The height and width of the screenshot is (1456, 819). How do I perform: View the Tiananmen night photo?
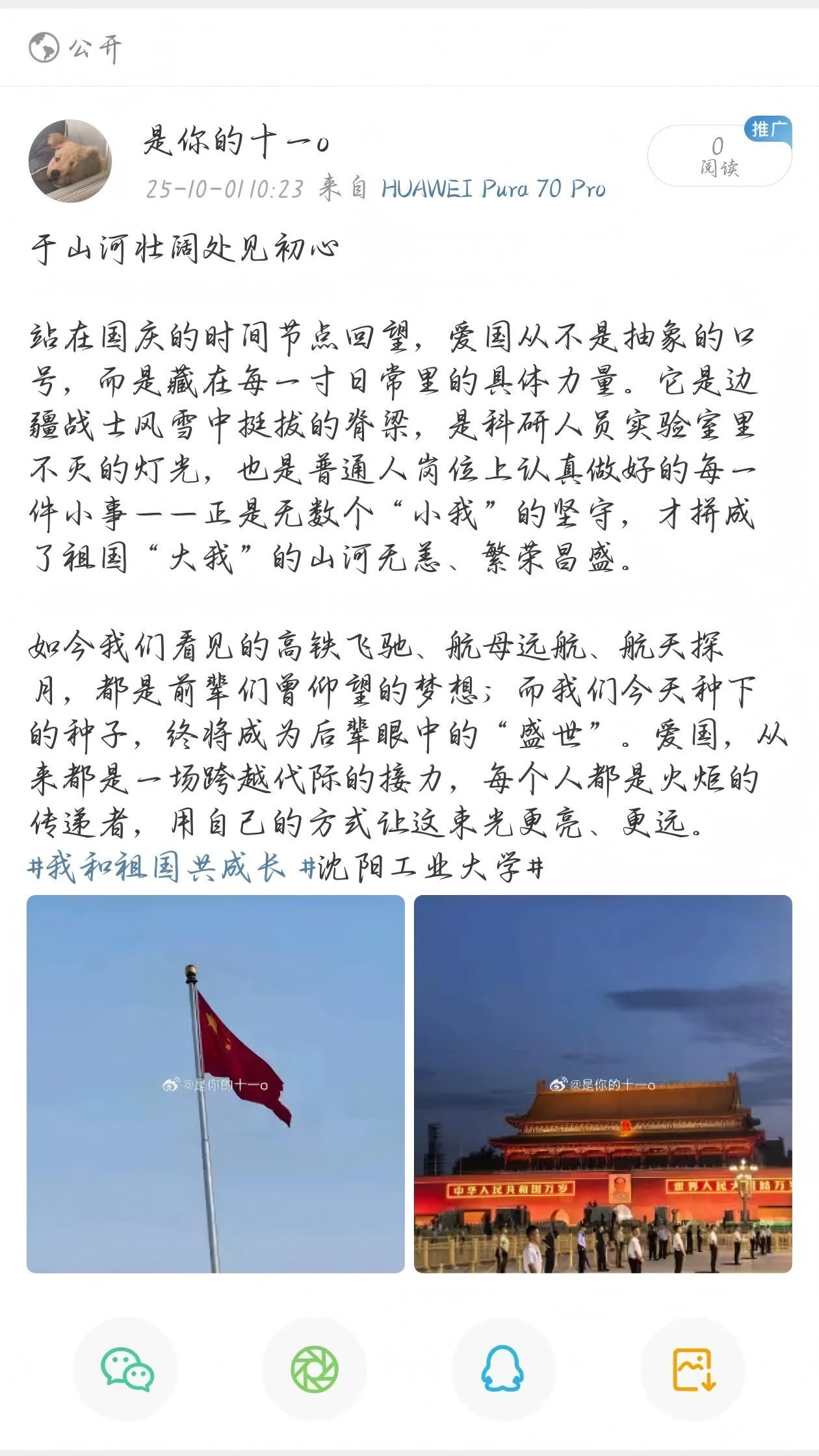pos(603,1084)
